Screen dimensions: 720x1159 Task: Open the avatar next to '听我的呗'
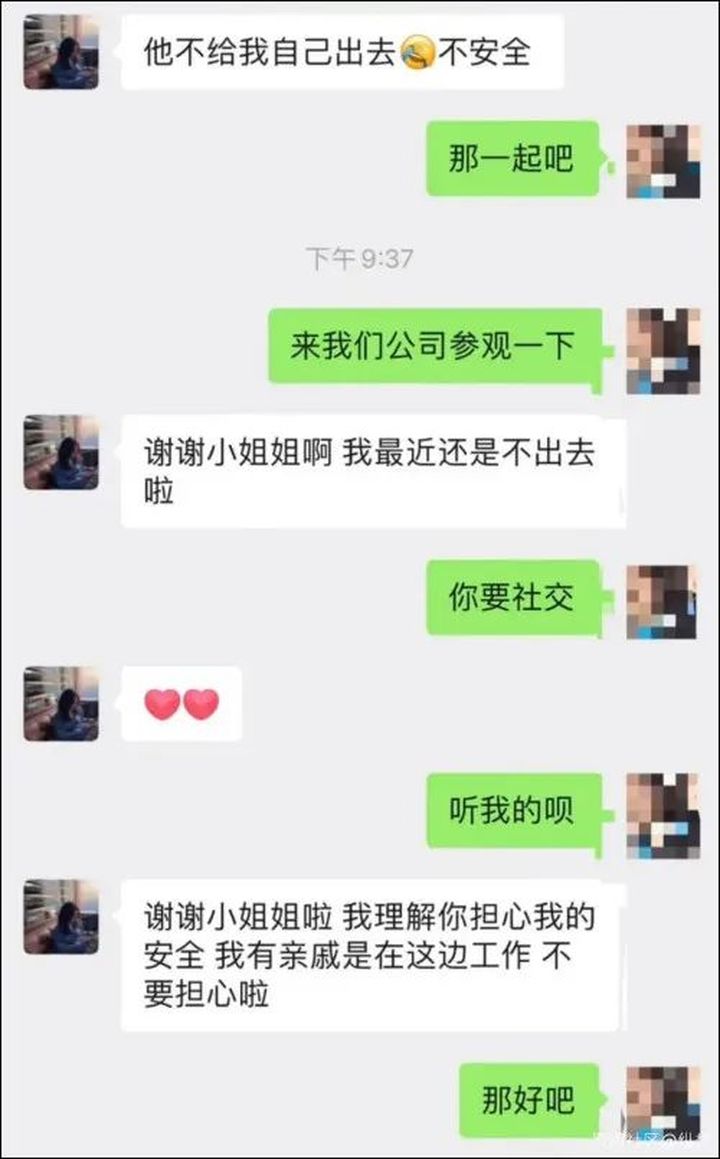click(x=663, y=815)
